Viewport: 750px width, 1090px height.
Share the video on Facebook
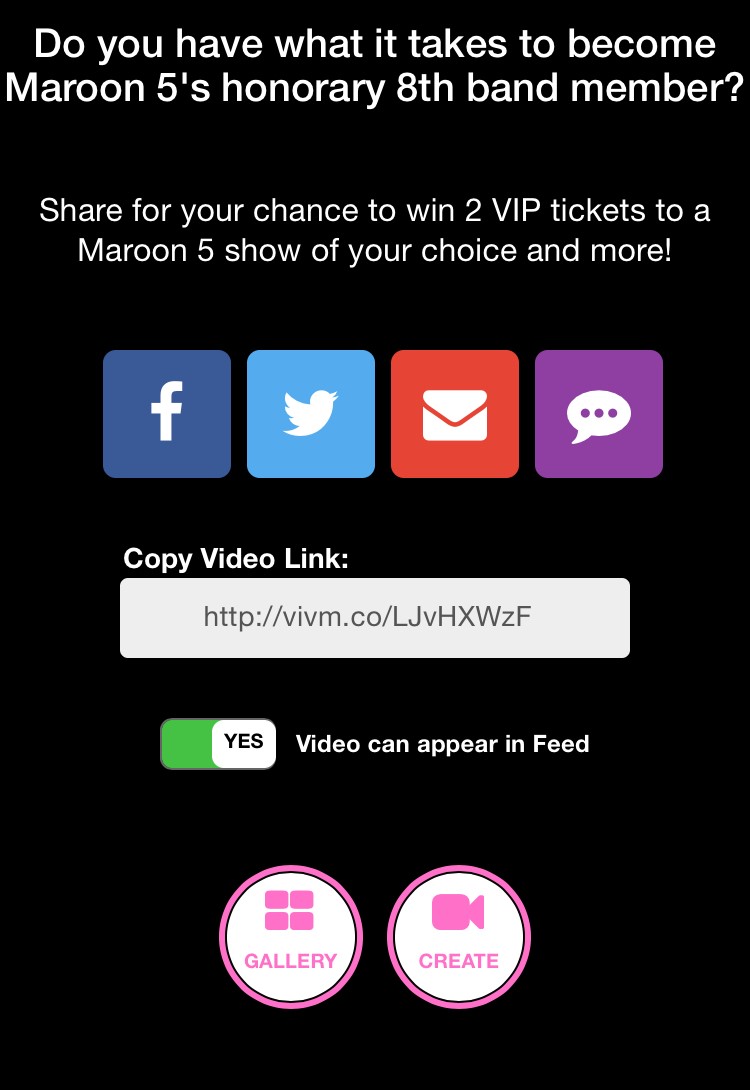pos(167,414)
